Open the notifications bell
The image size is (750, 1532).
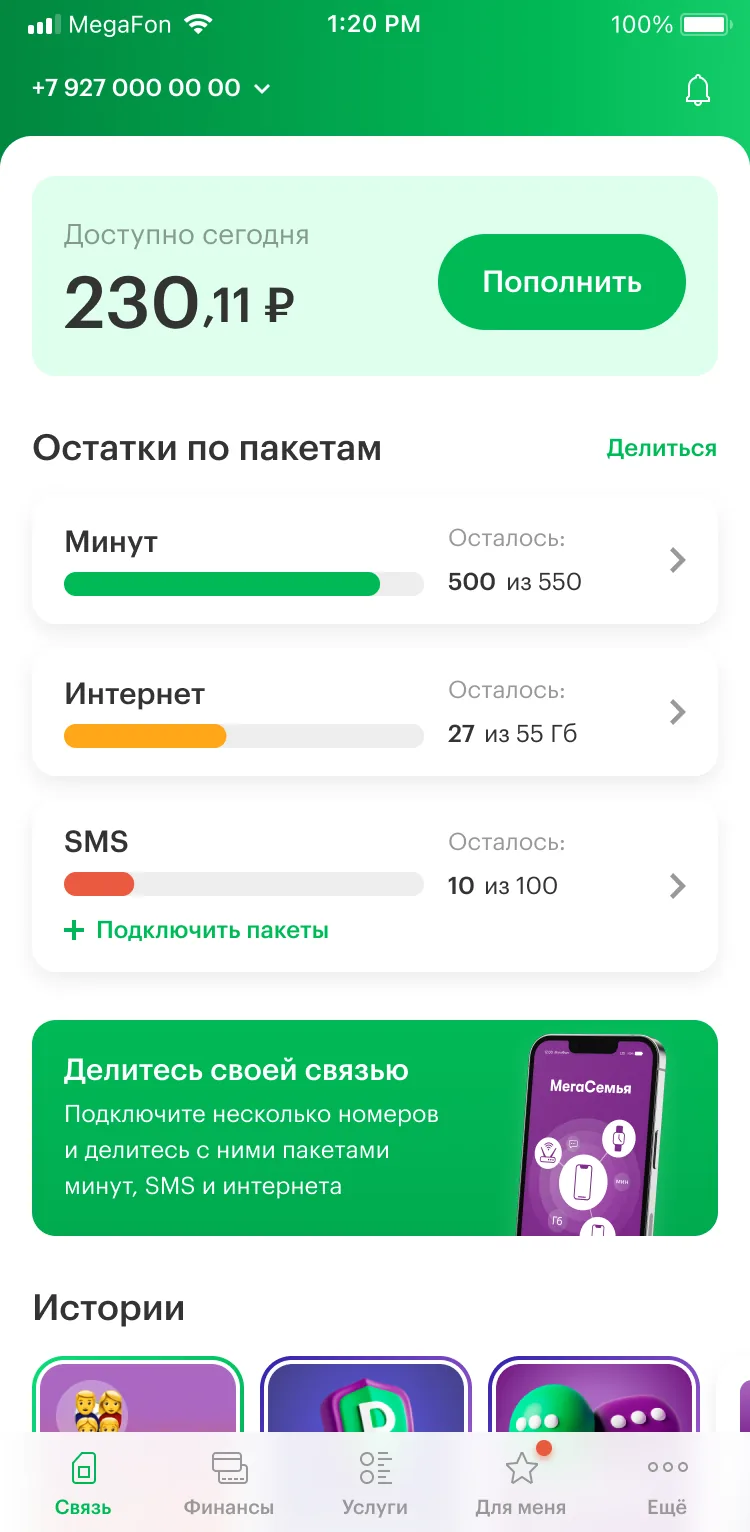click(697, 91)
